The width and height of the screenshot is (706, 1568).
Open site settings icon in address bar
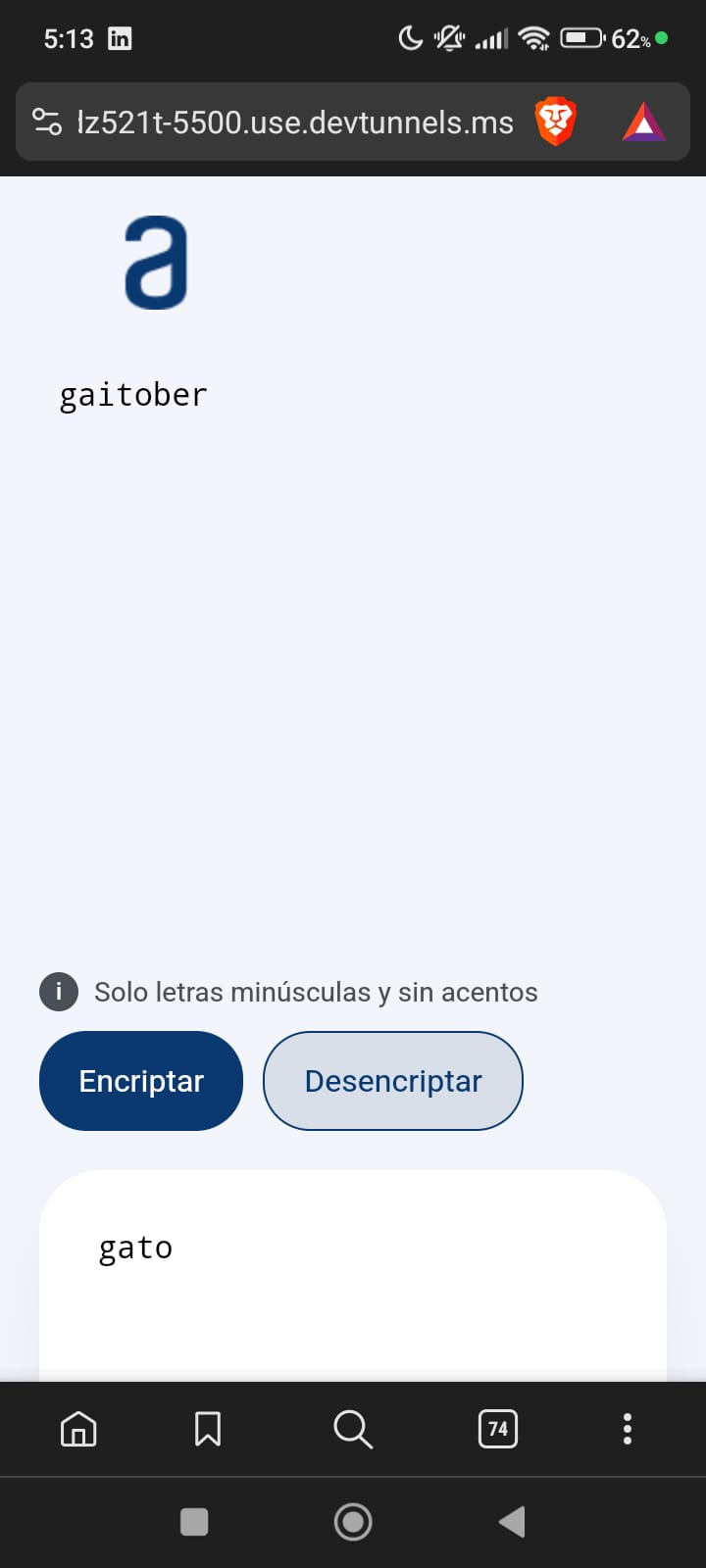pyautogui.click(x=47, y=122)
